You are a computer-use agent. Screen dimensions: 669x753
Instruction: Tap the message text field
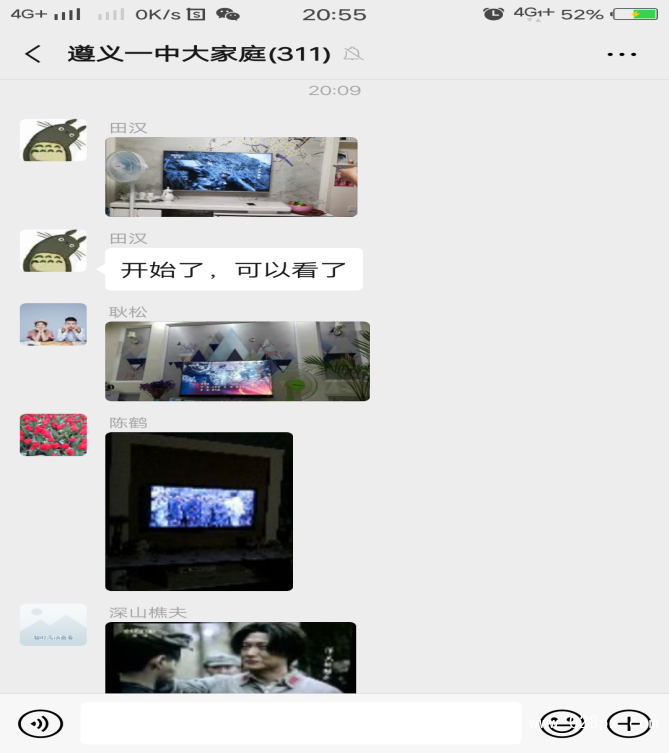300,722
